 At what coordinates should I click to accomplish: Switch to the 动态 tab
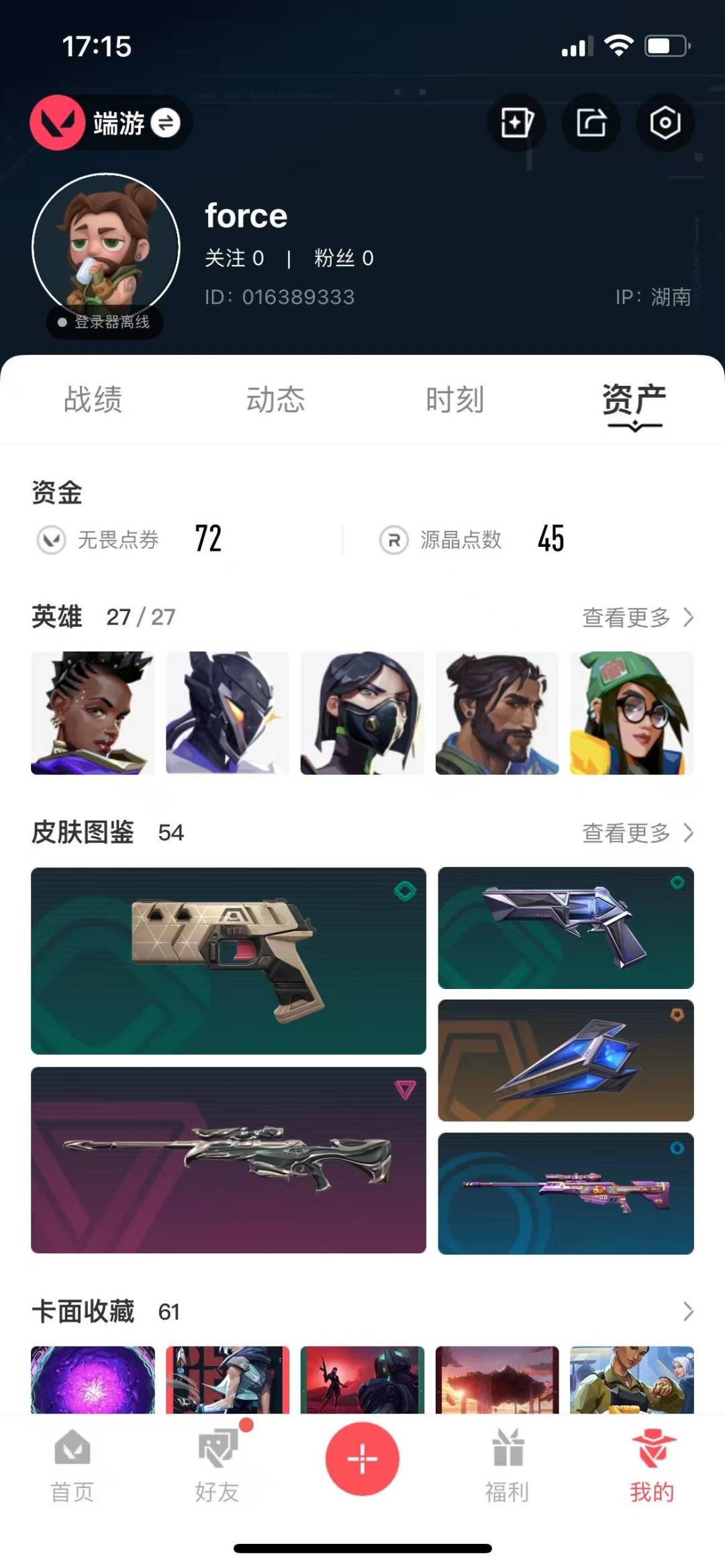(x=275, y=399)
